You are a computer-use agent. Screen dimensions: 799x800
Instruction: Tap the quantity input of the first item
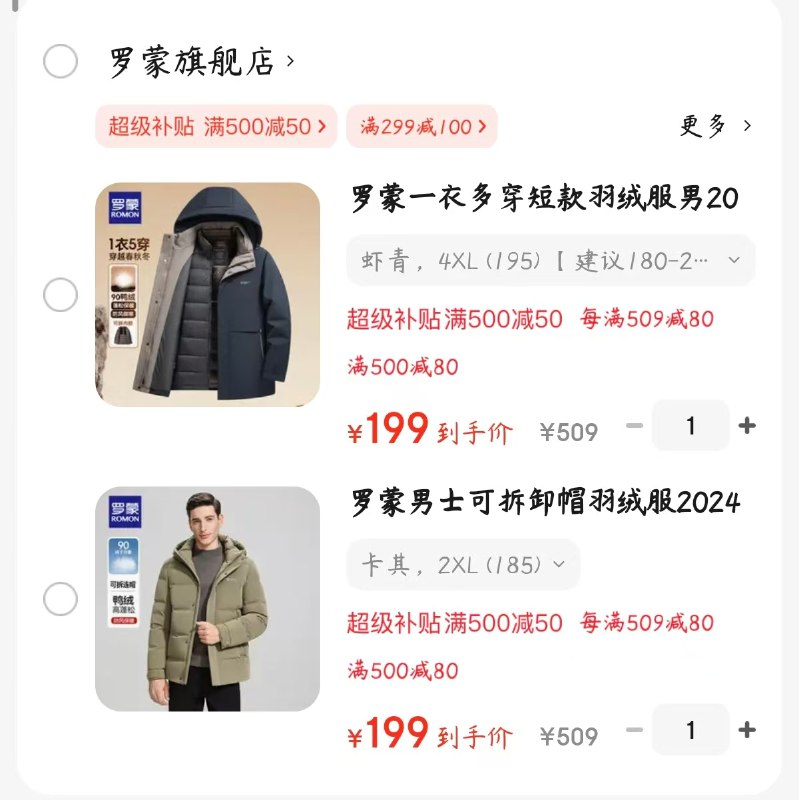pyautogui.click(x=690, y=425)
